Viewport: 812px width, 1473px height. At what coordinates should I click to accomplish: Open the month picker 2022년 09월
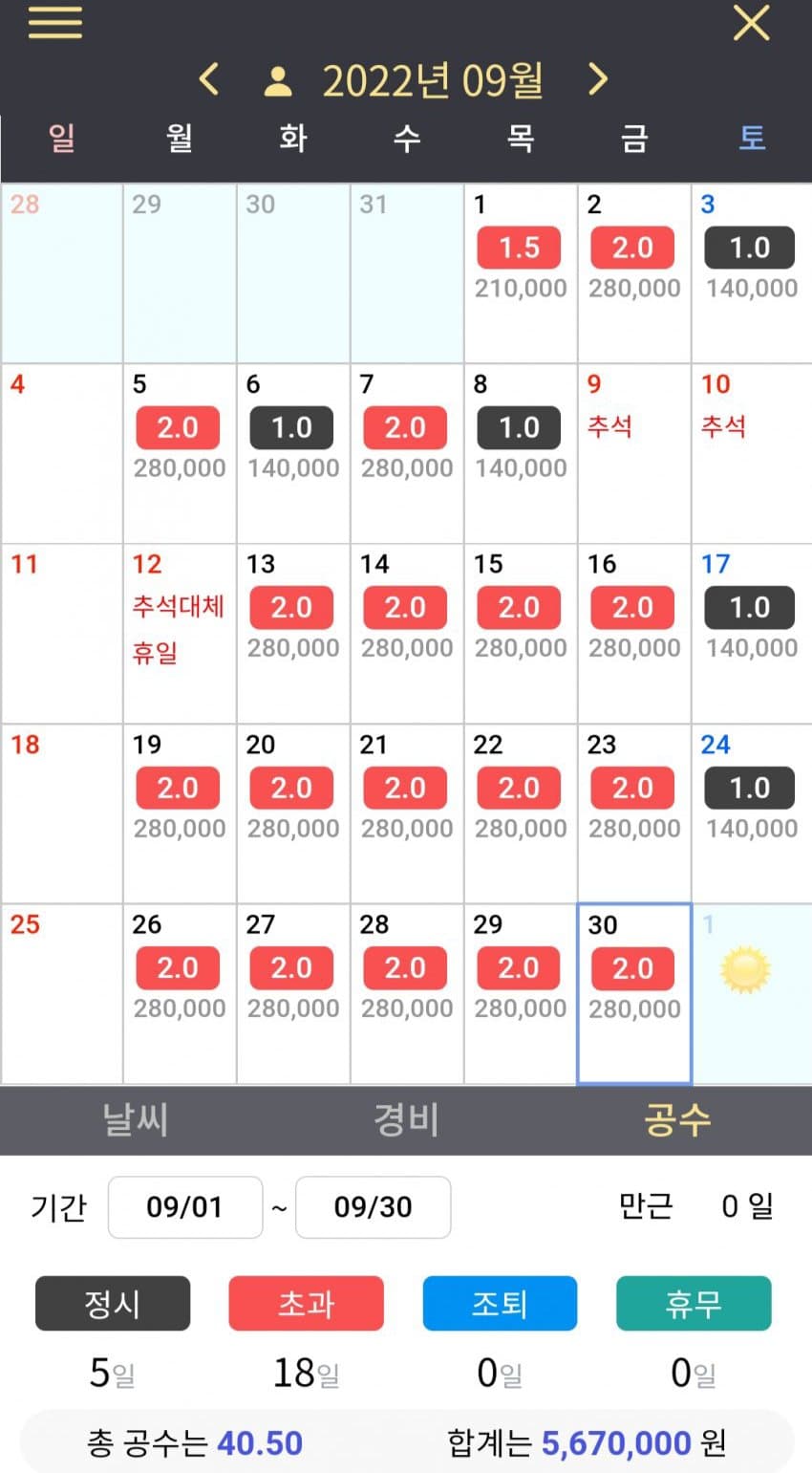(432, 81)
